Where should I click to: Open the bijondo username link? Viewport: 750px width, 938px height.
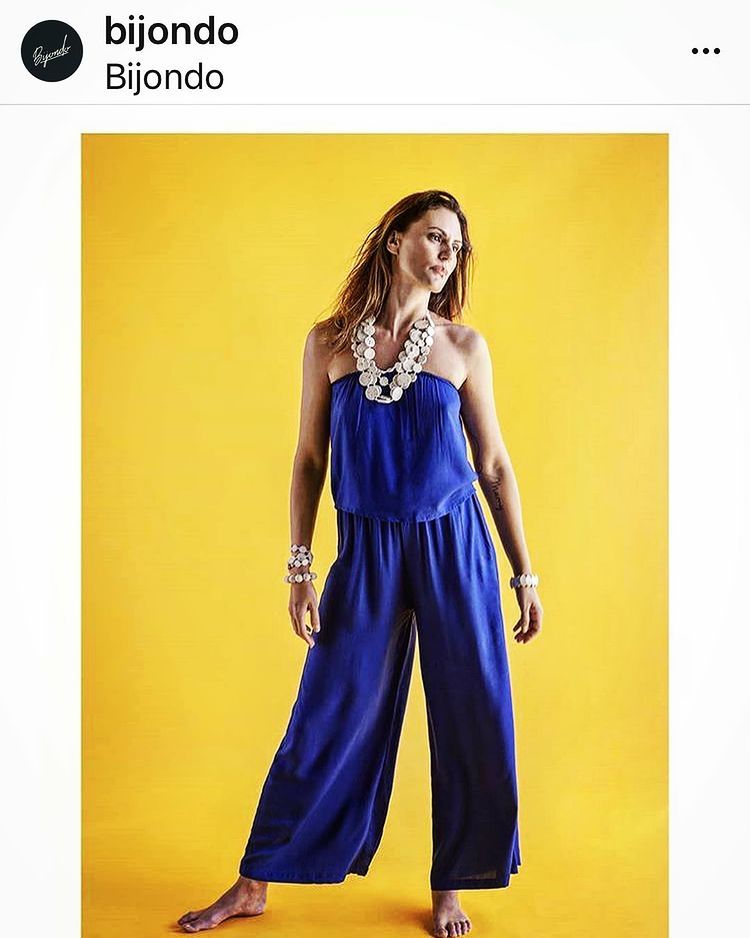pyautogui.click(x=171, y=32)
